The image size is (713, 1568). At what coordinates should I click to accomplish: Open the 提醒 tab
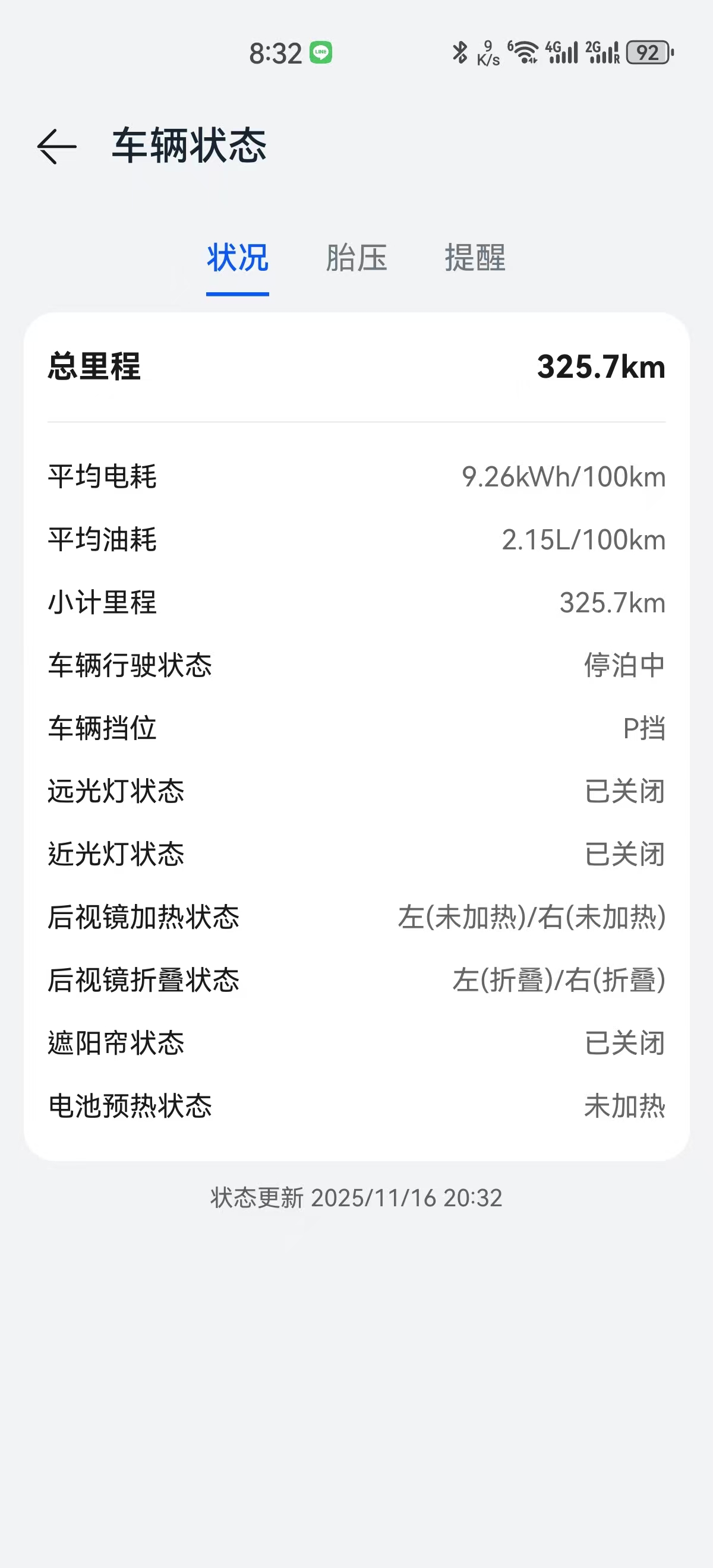click(x=475, y=258)
